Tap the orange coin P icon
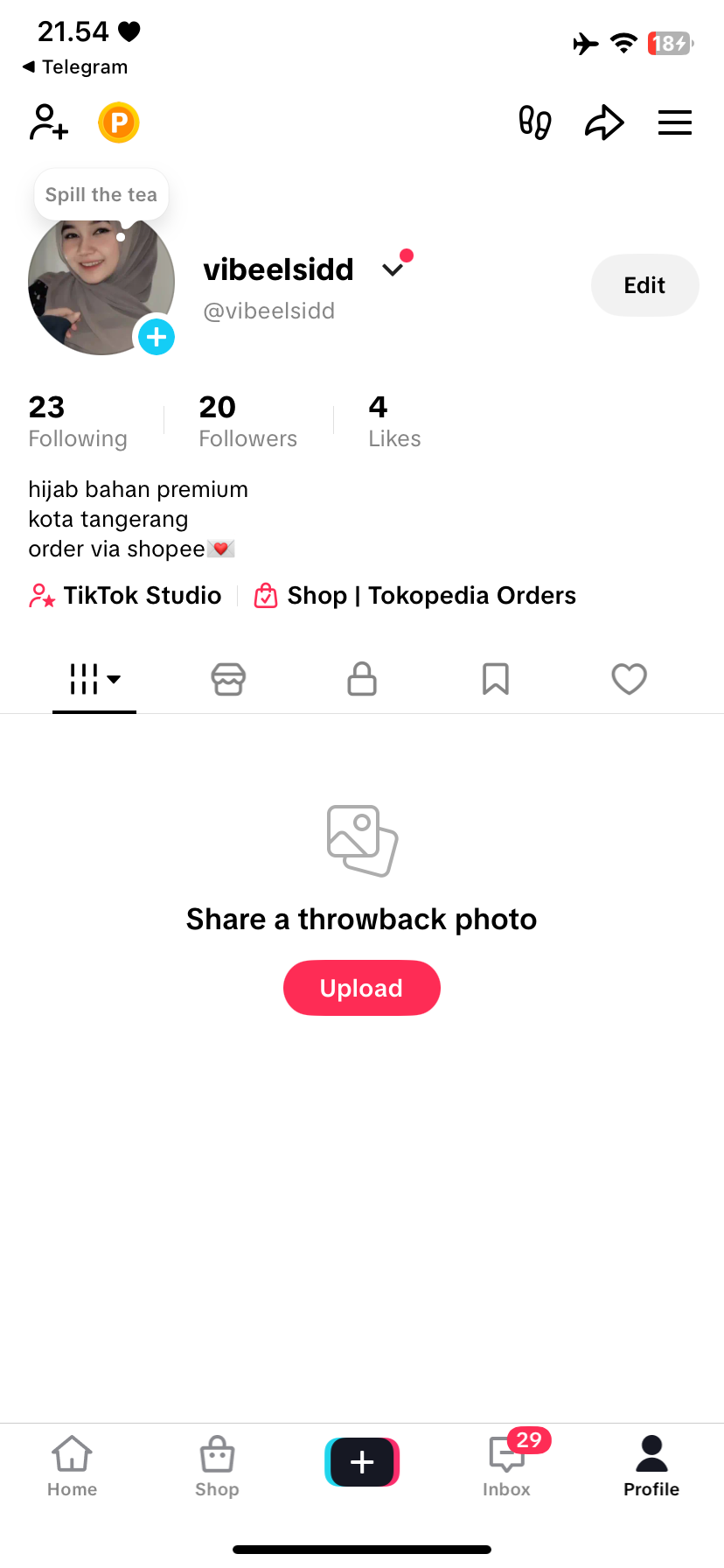This screenshot has width=724, height=1568. pos(119,122)
